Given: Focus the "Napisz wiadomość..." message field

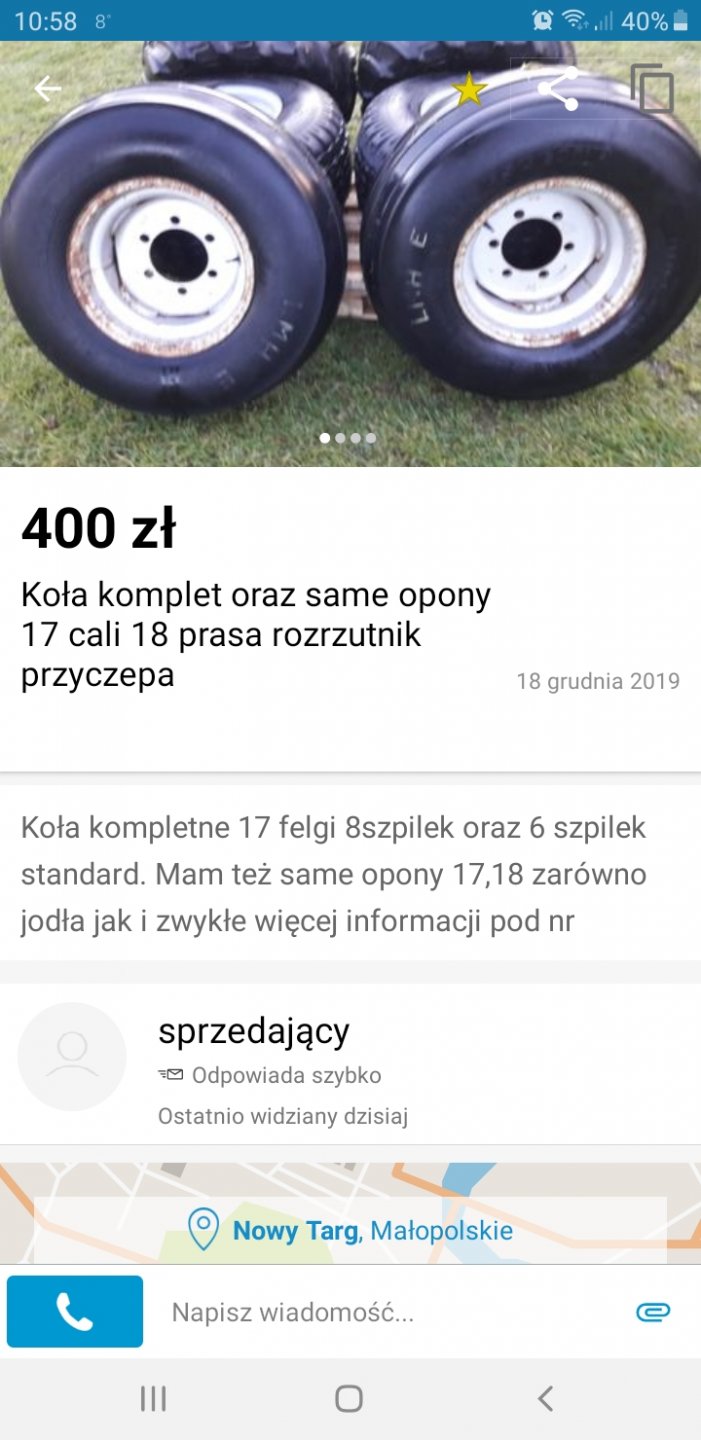Looking at the screenshot, I should (390, 1312).
